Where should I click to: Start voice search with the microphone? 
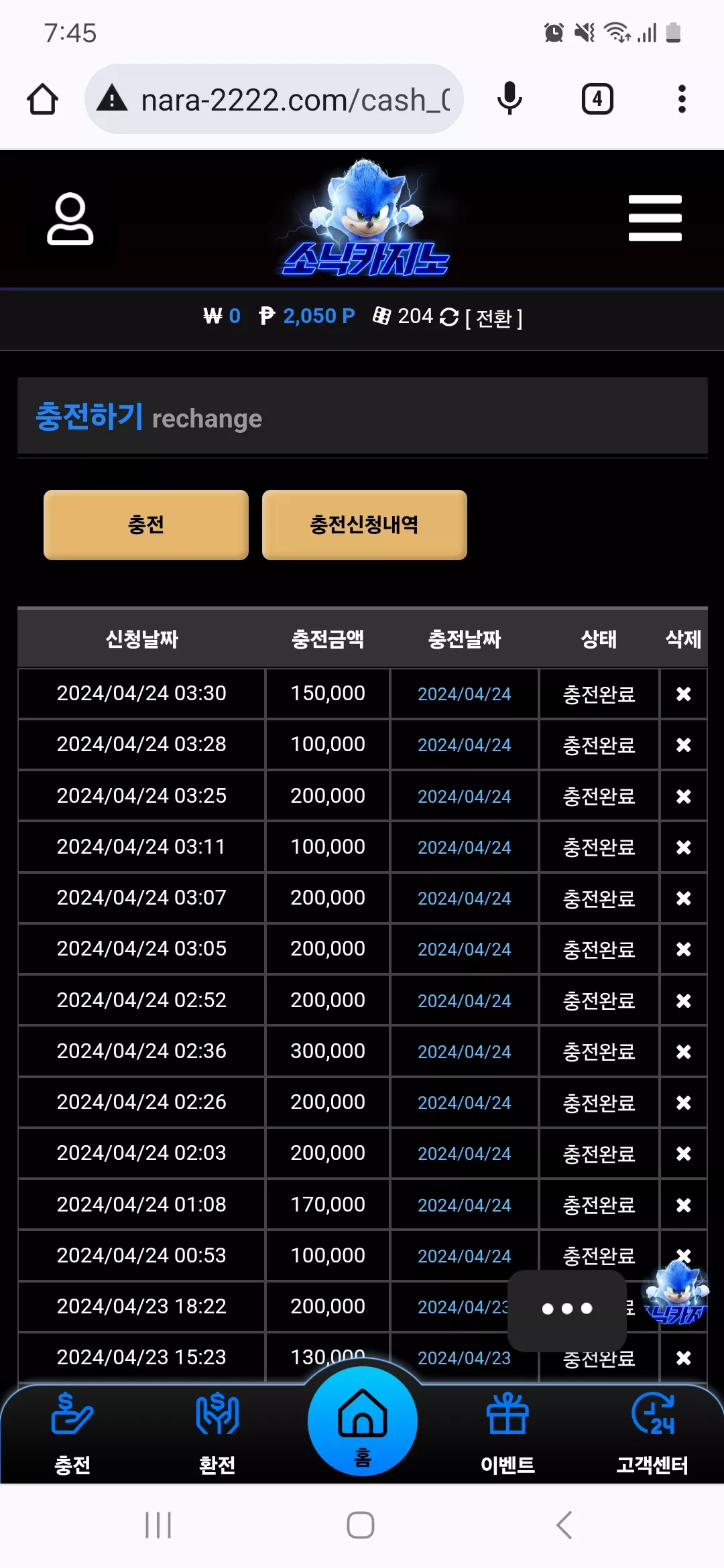click(509, 99)
